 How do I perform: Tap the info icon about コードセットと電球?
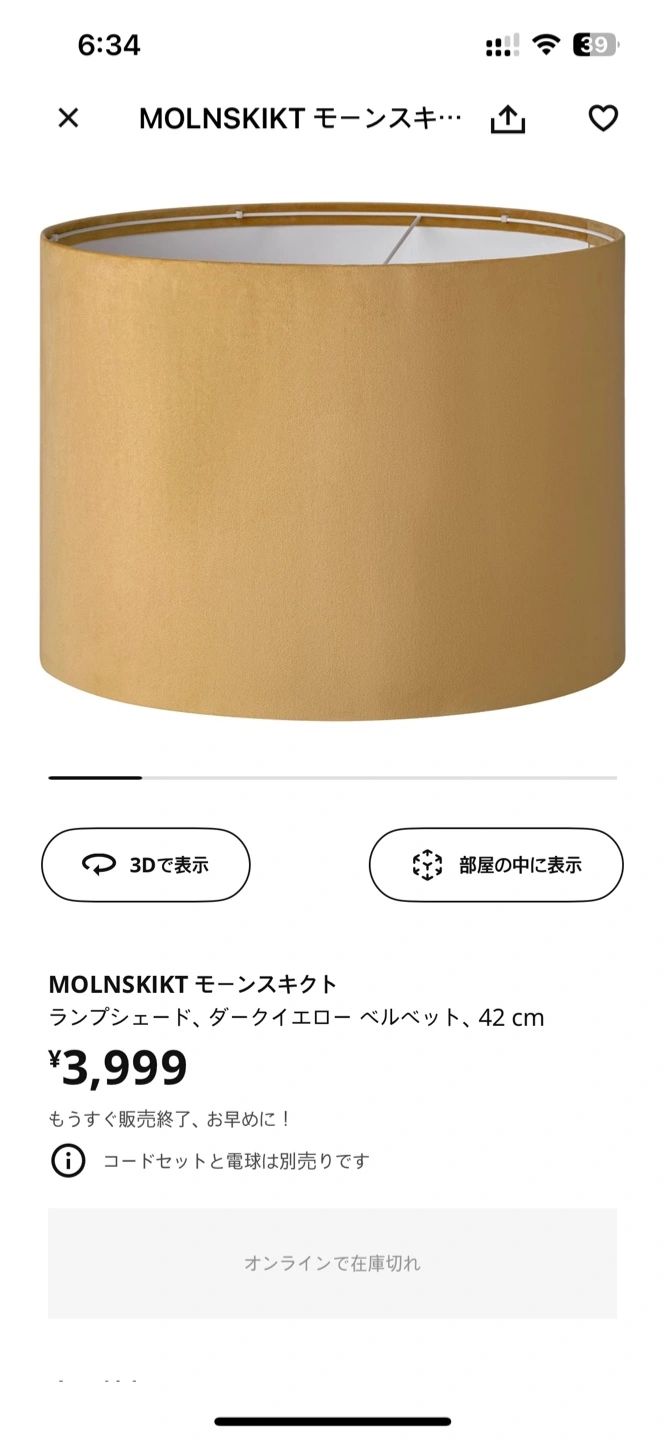(68, 1161)
